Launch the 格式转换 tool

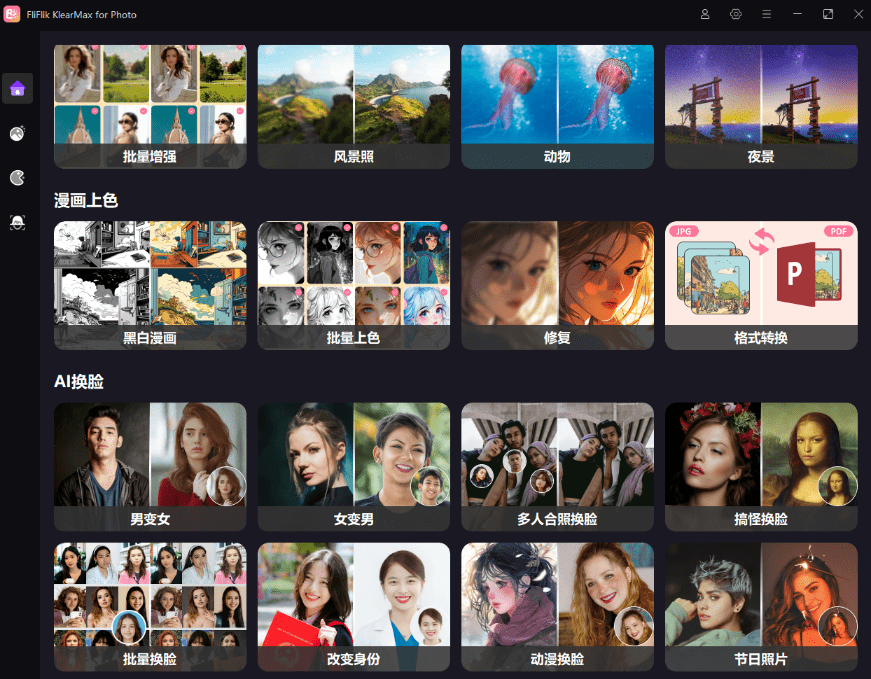pyautogui.click(x=761, y=285)
